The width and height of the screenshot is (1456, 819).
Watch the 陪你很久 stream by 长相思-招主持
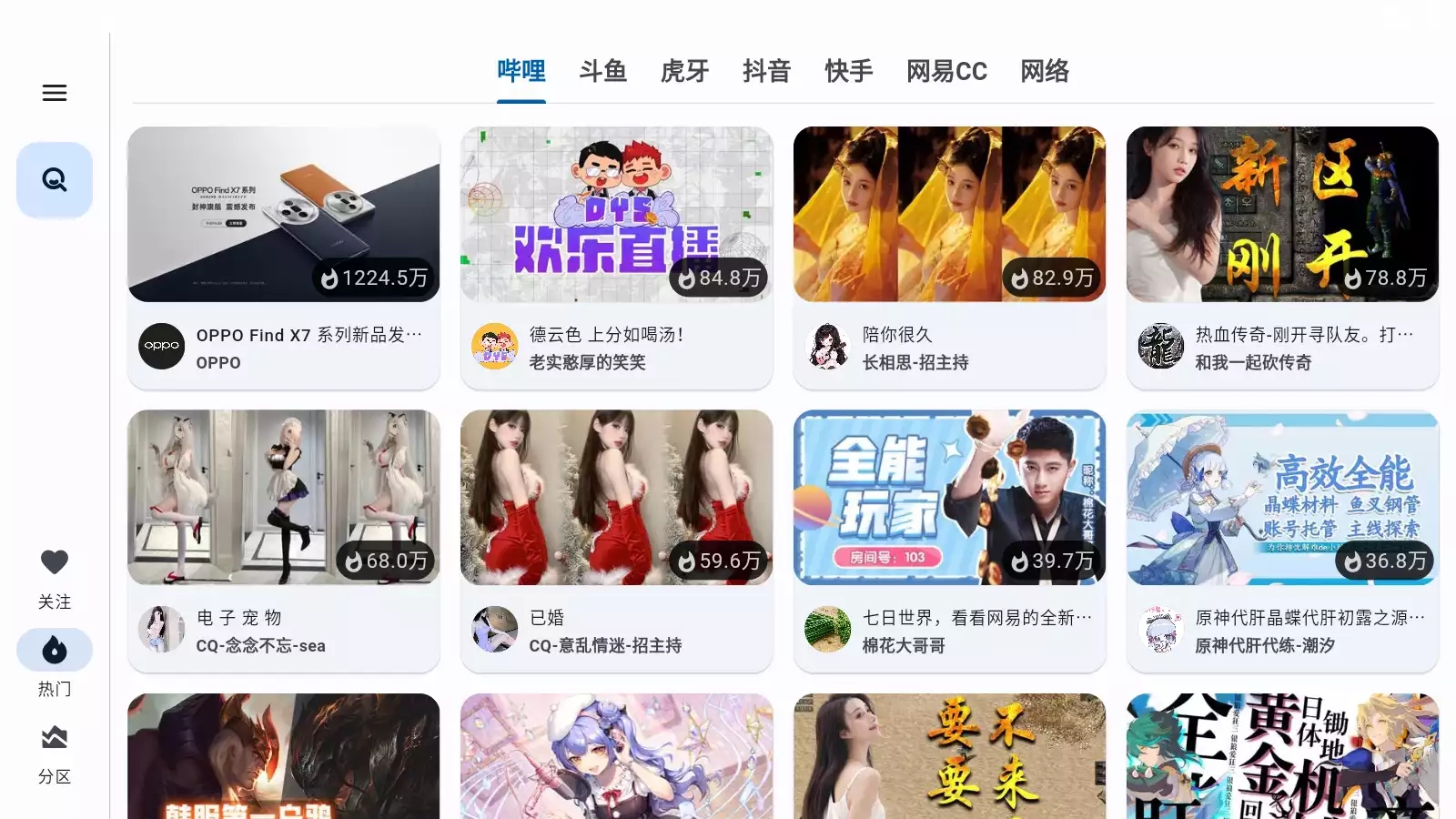[x=949, y=258]
